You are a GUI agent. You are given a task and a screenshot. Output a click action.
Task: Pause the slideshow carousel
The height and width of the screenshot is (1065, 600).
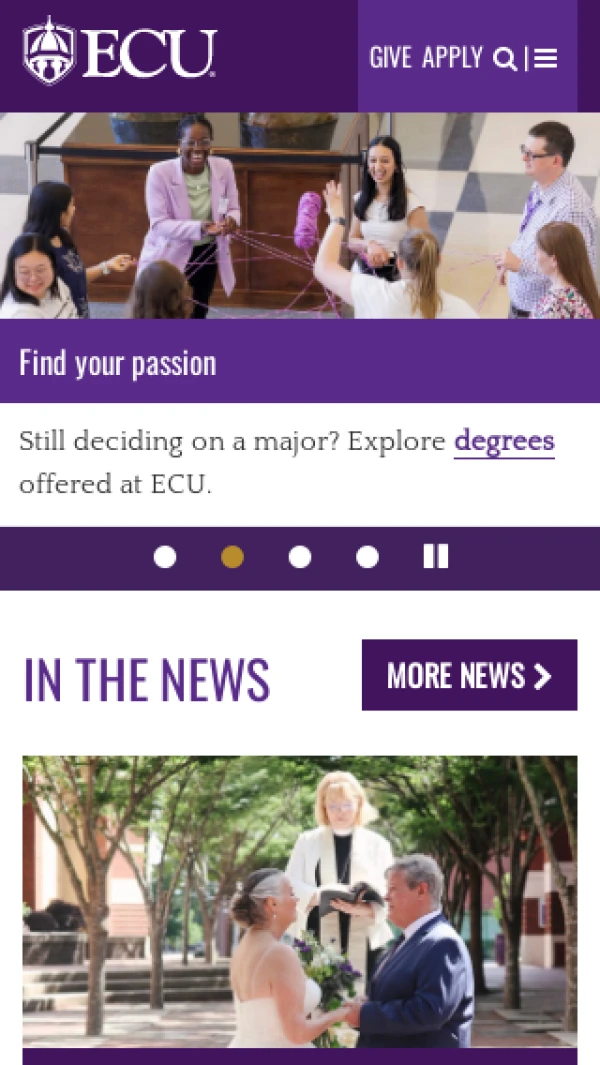[436, 557]
